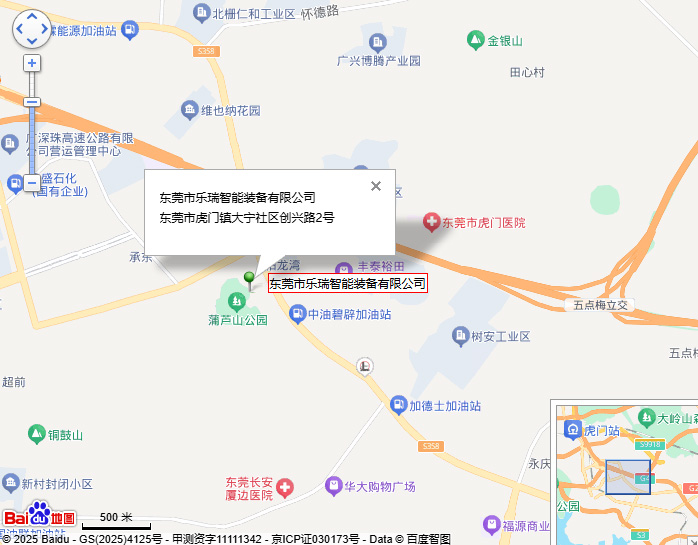Close the 东莞市乐瑞智能装备有限公司 info window
Viewport: 698px width, 545px height.
[376, 186]
